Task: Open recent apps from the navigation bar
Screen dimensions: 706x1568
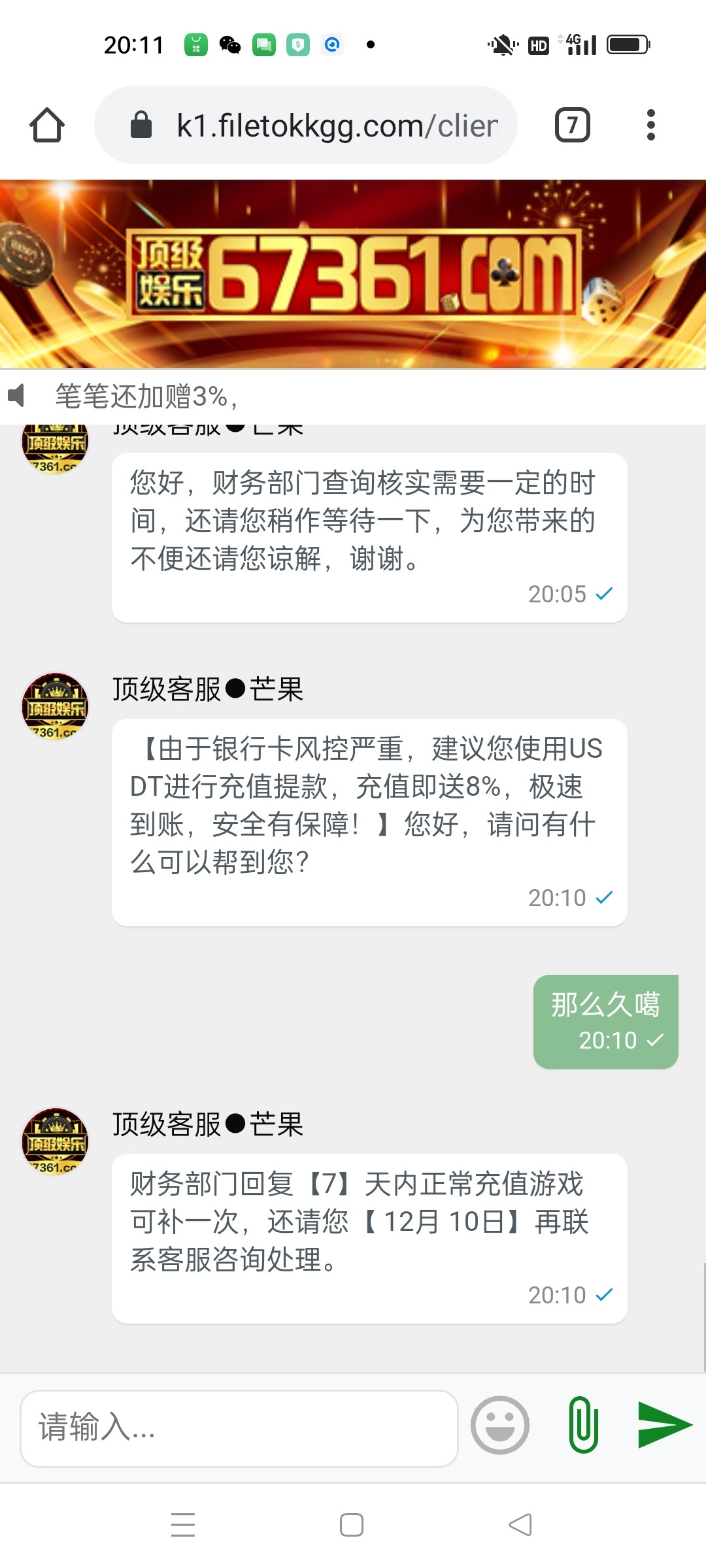Action: pyautogui.click(x=183, y=1525)
